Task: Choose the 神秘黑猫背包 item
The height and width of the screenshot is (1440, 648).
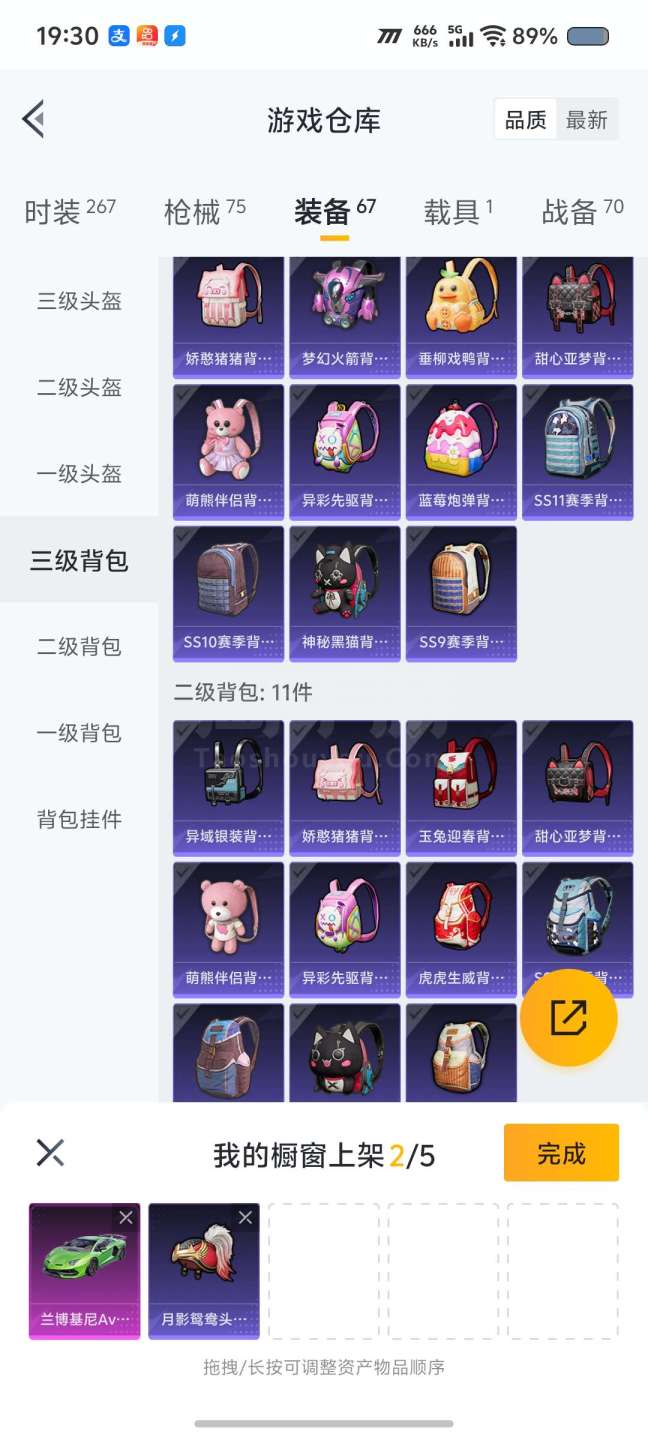Action: [345, 592]
